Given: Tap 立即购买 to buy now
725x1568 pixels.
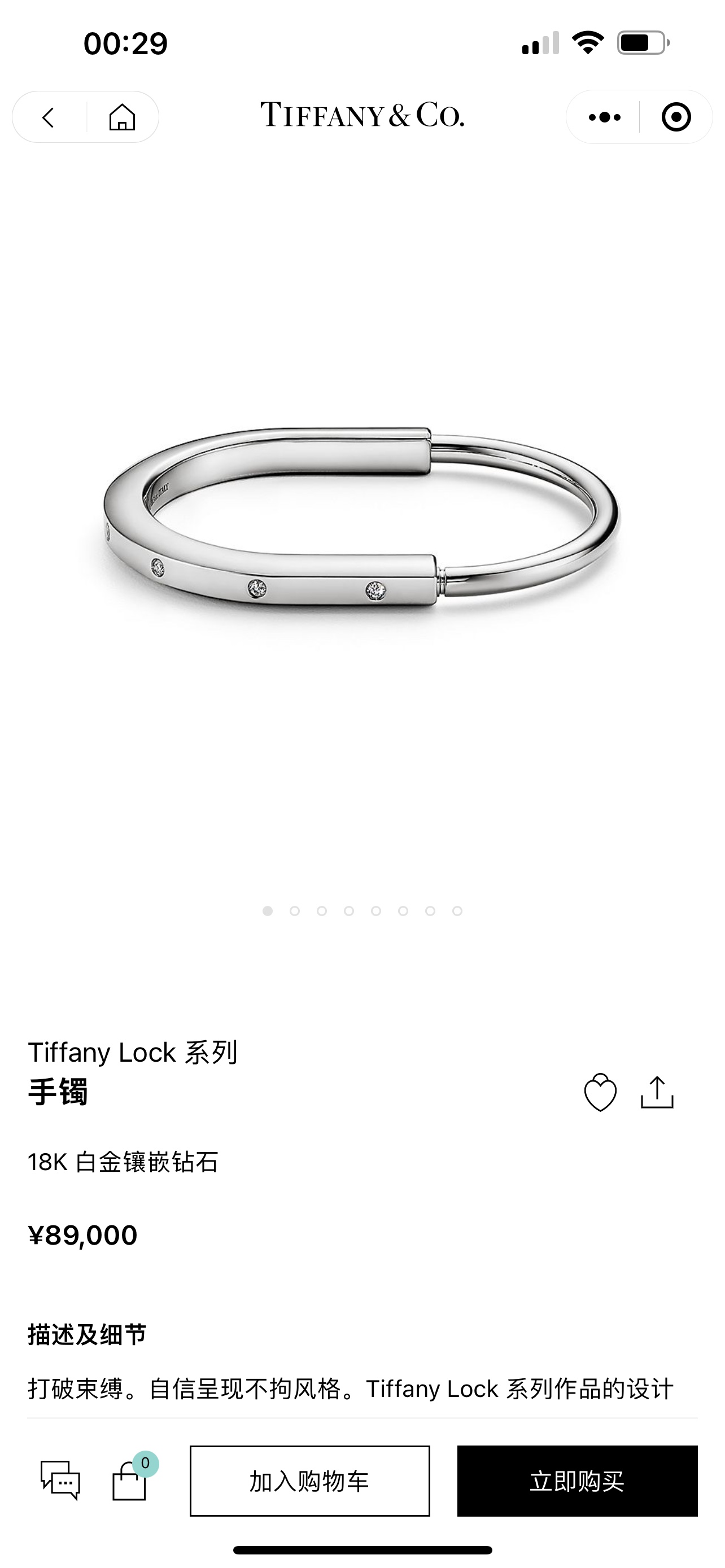Looking at the screenshot, I should tap(577, 1481).
